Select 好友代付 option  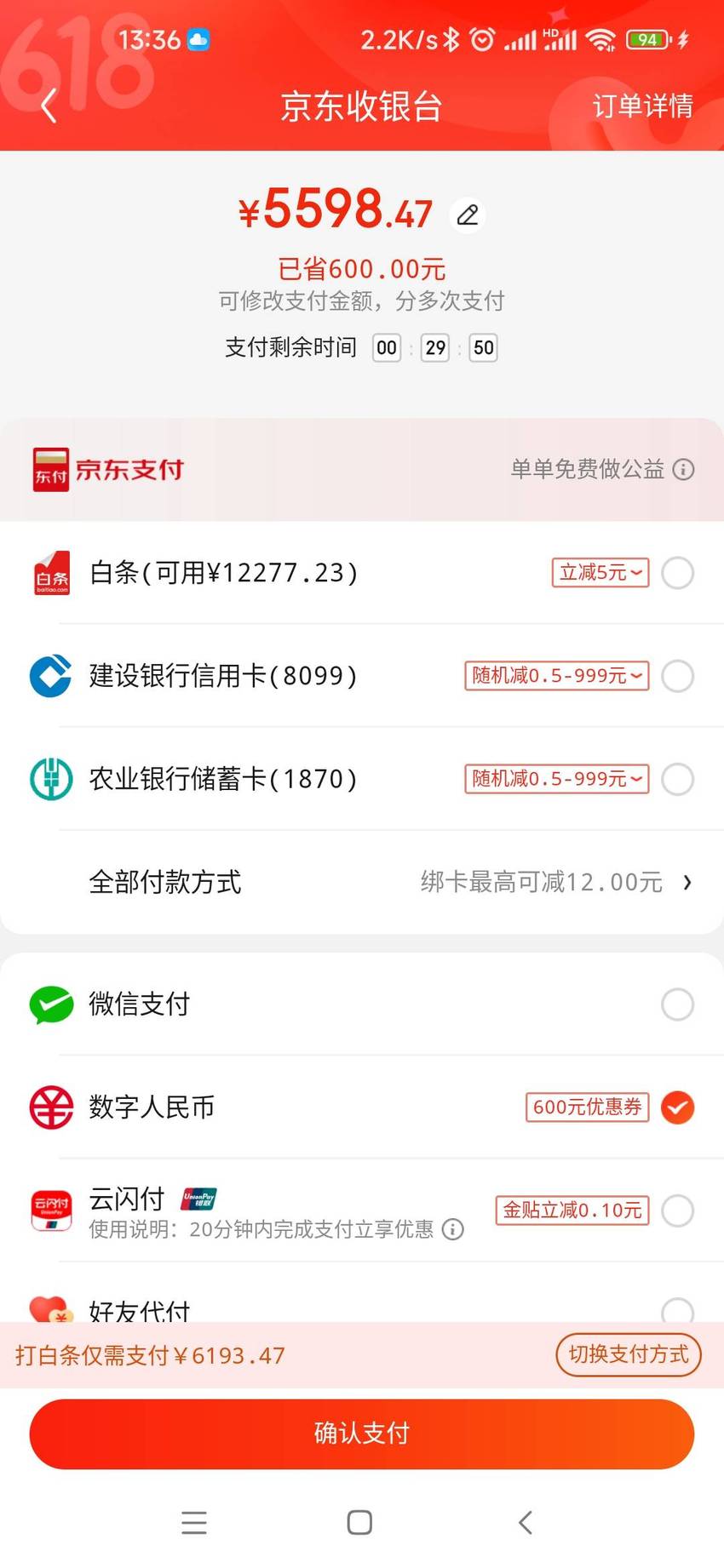click(677, 1309)
